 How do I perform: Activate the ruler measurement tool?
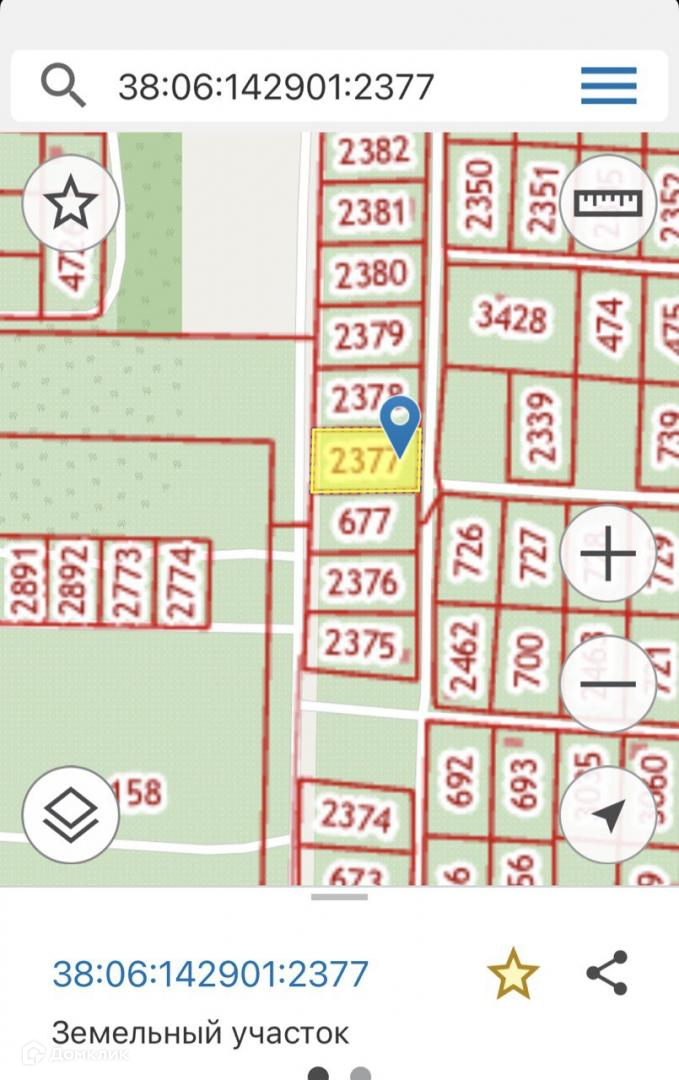tap(608, 204)
